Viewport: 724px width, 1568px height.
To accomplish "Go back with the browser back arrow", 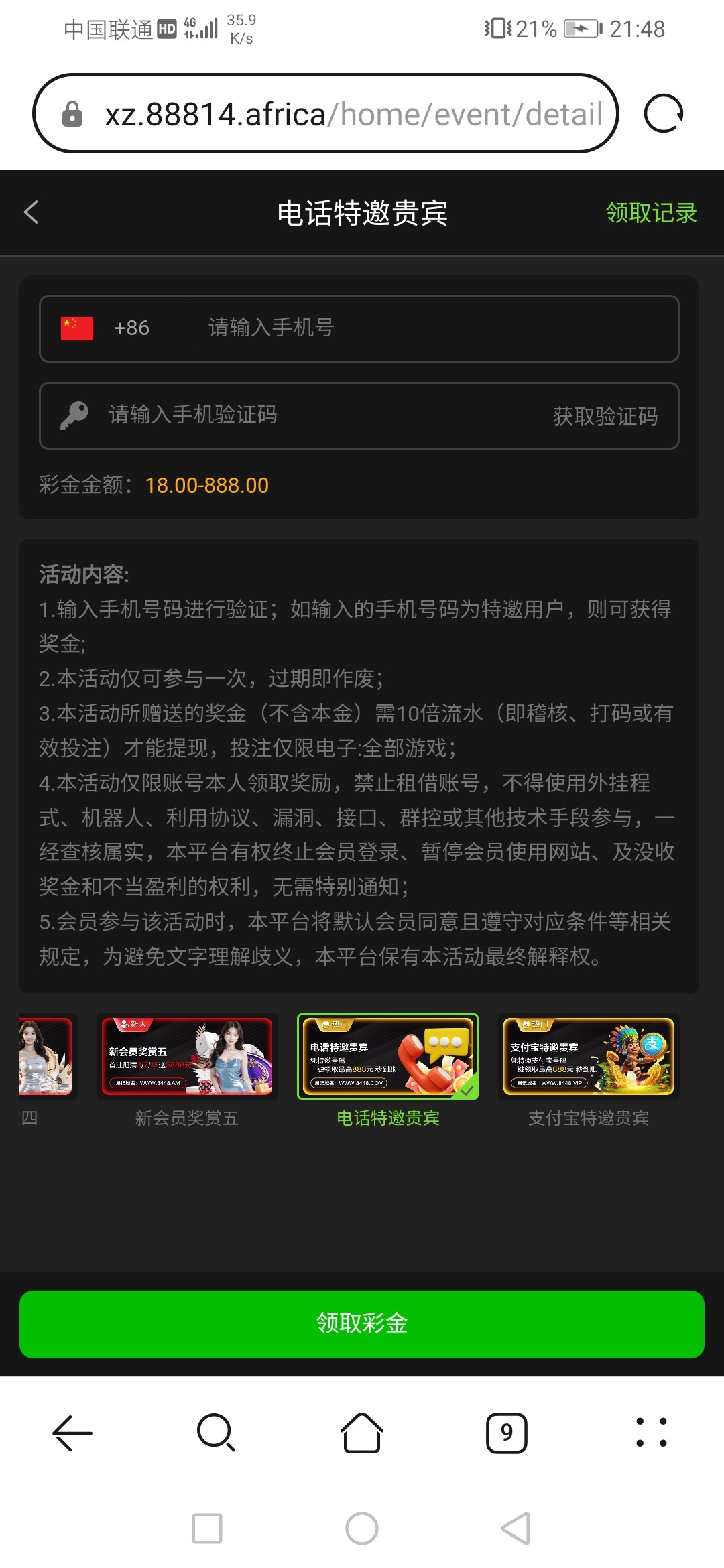I will (x=72, y=1433).
